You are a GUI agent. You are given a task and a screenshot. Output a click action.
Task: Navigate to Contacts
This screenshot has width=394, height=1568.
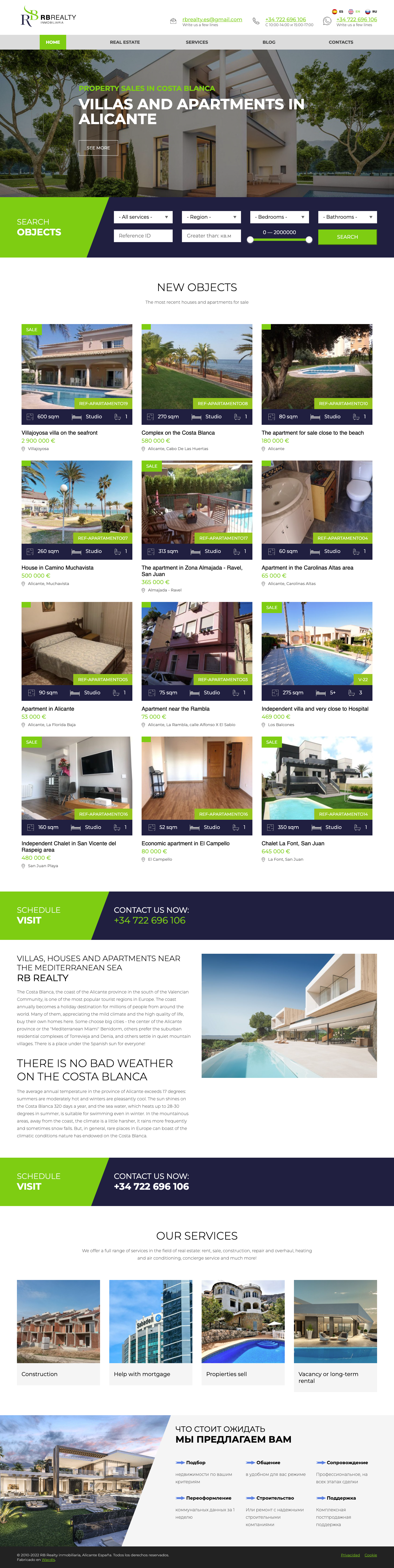340,42
